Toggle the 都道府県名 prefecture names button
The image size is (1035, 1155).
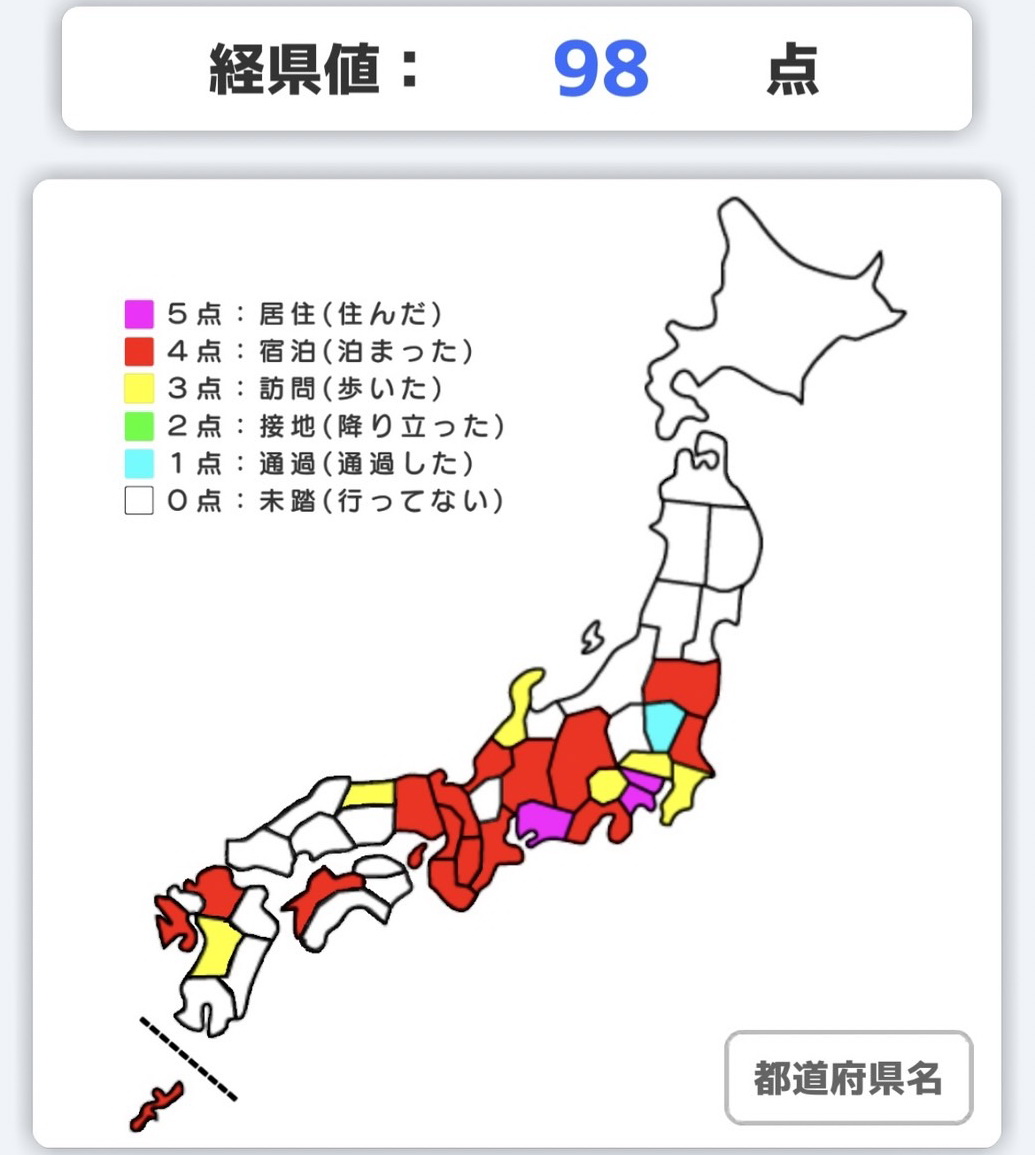pyautogui.click(x=848, y=1078)
